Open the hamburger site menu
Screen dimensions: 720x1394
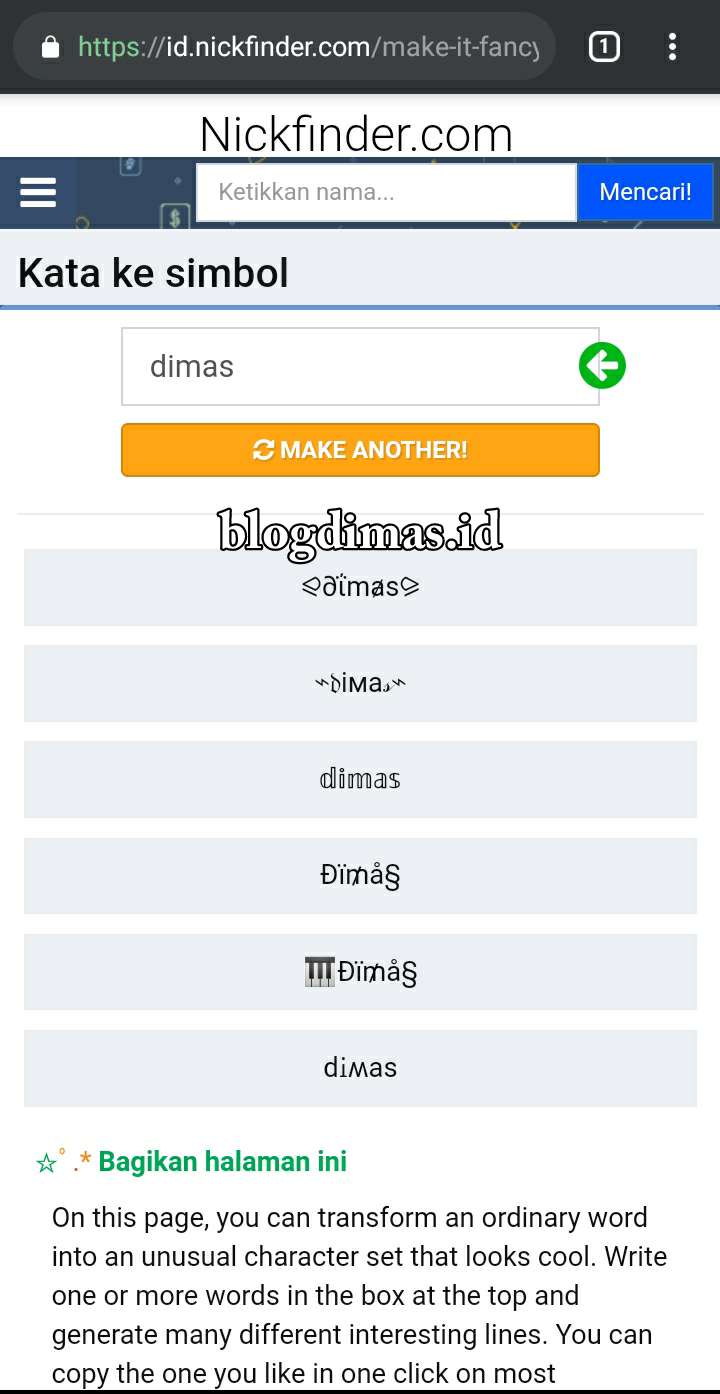[38, 192]
